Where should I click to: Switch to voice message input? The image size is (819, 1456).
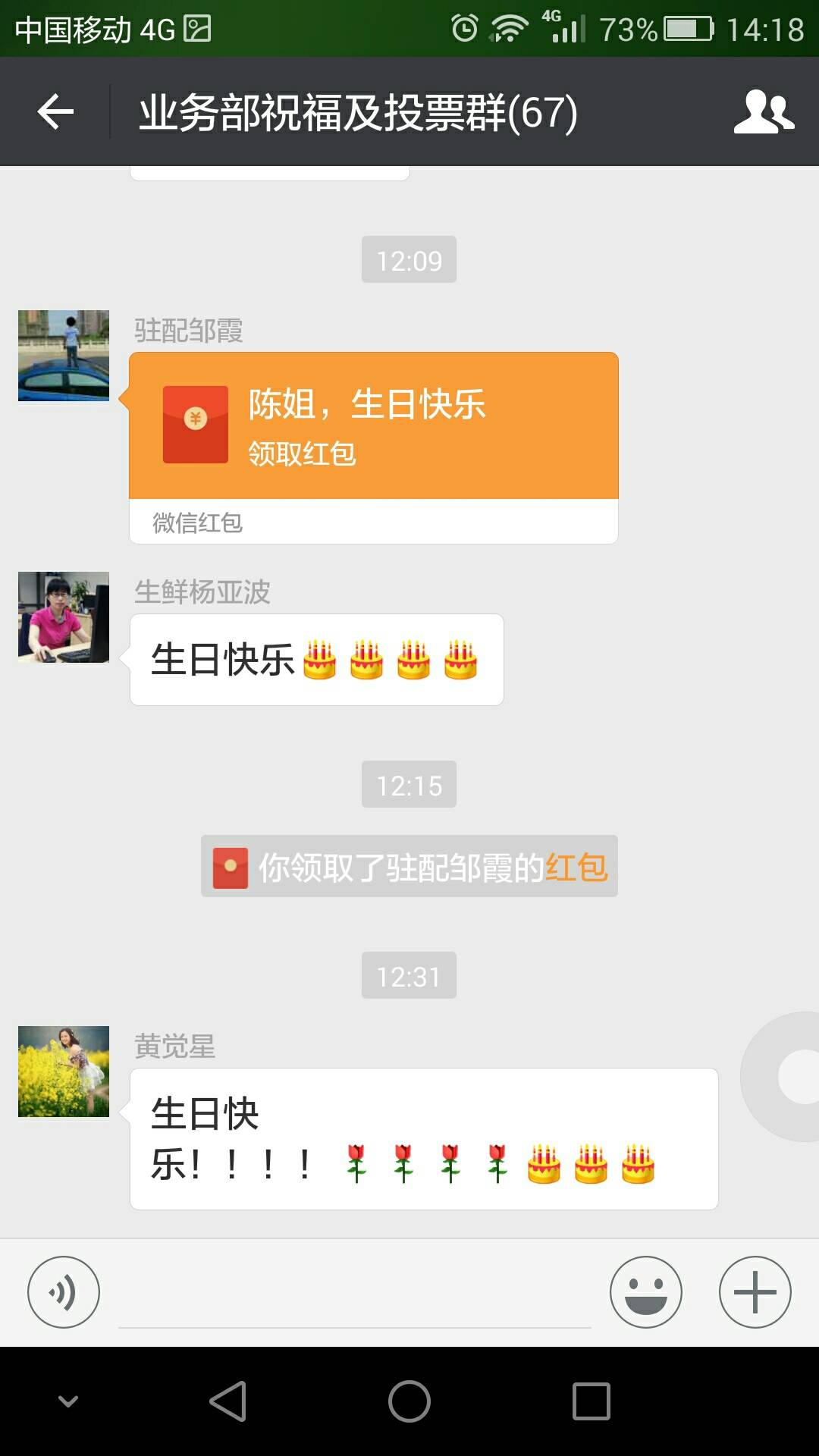pos(64,1292)
